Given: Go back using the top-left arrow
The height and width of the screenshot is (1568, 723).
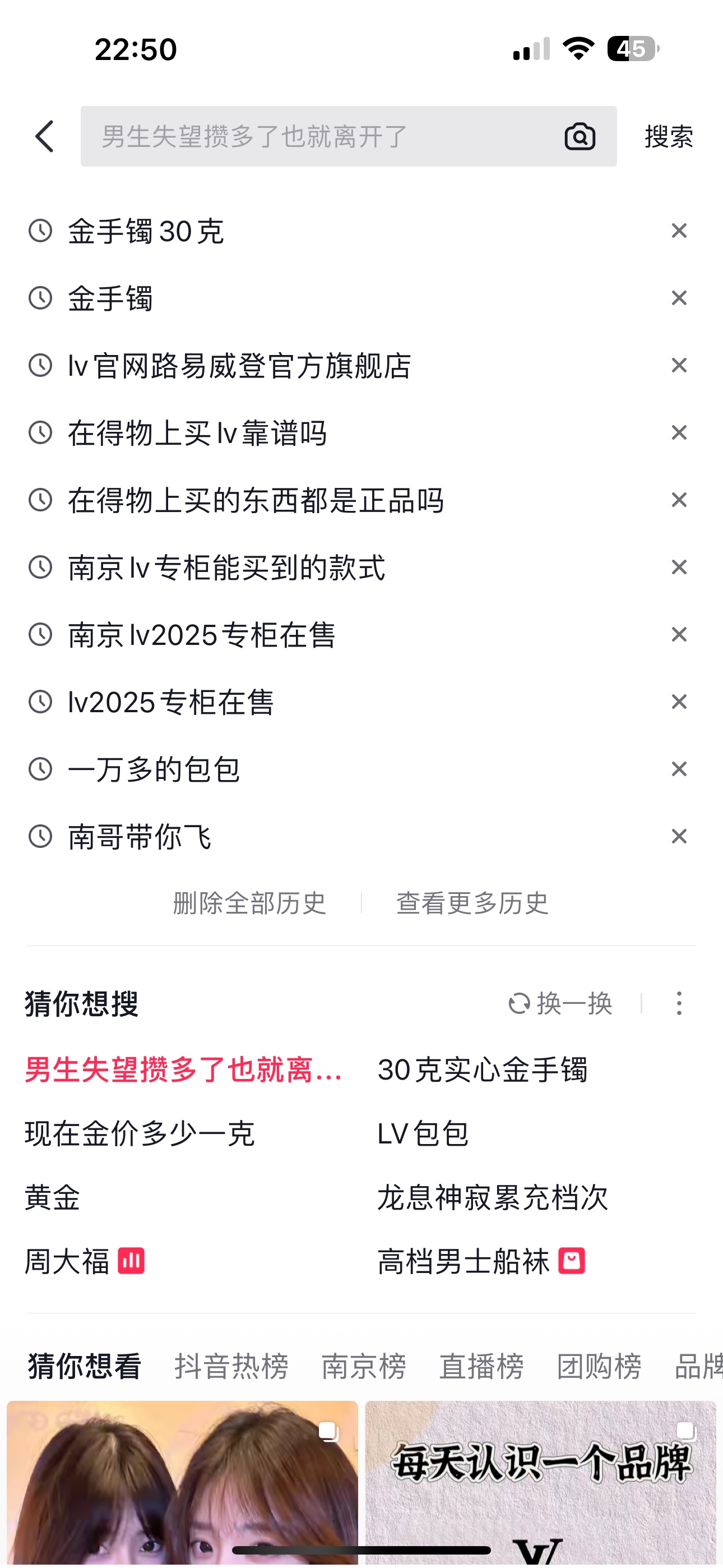Looking at the screenshot, I should click(x=45, y=136).
